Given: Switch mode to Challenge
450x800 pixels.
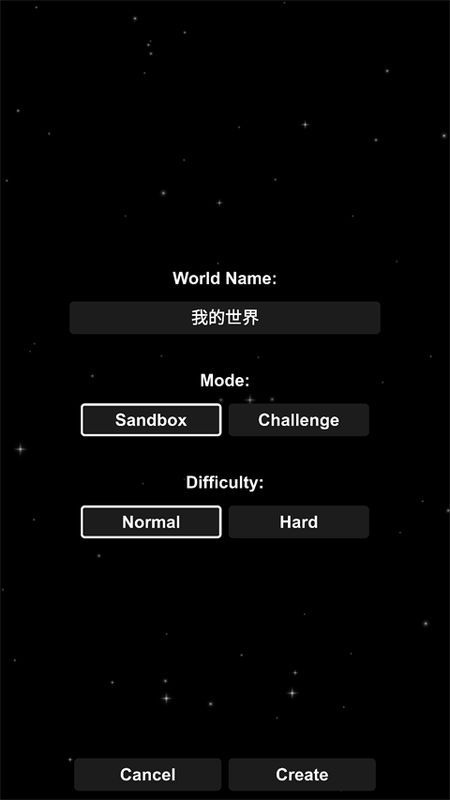Looking at the screenshot, I should point(298,420).
